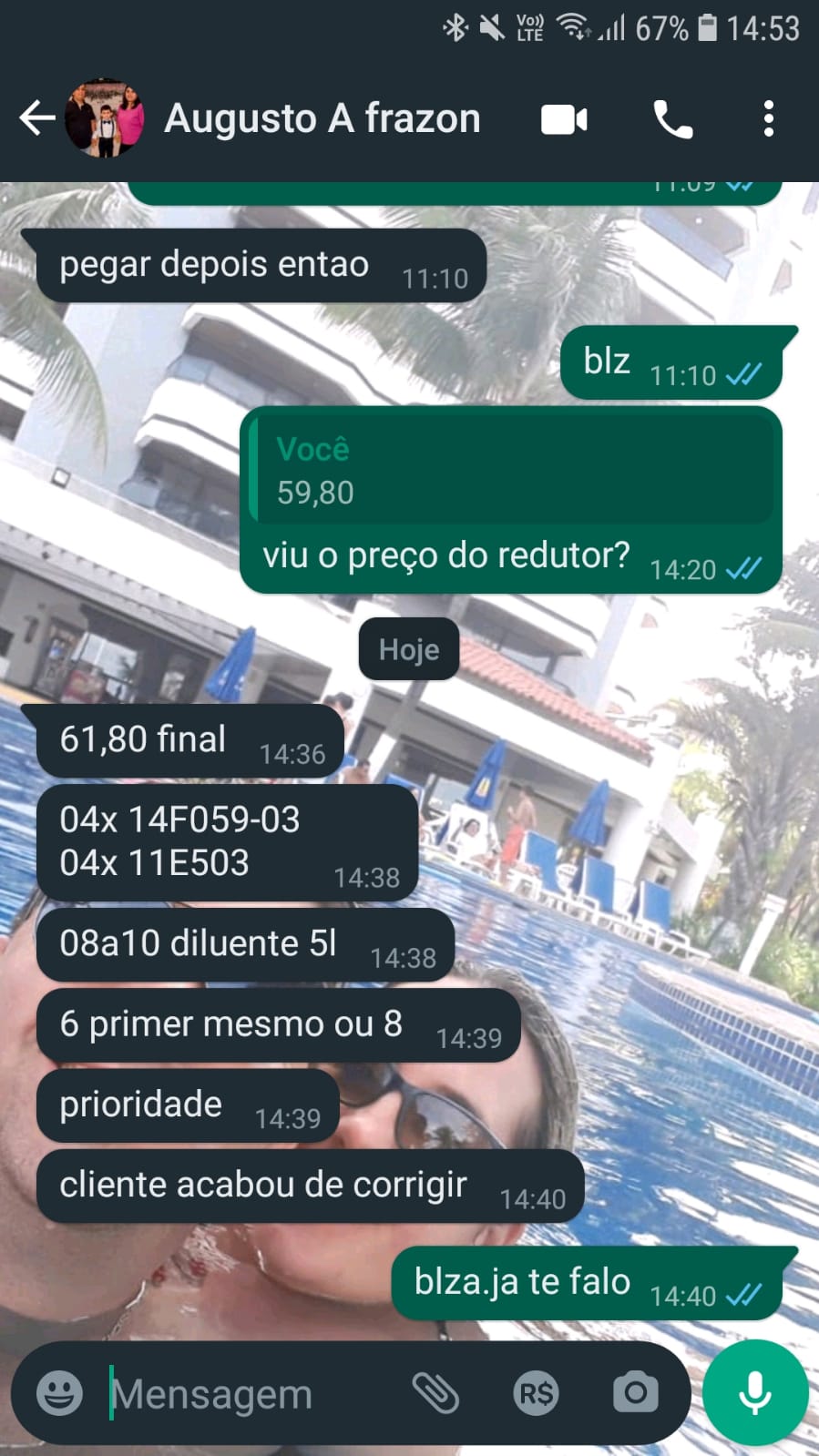Image resolution: width=819 pixels, height=1456 pixels.
Task: Focus the Mensagem text field
Action: (x=246, y=1394)
